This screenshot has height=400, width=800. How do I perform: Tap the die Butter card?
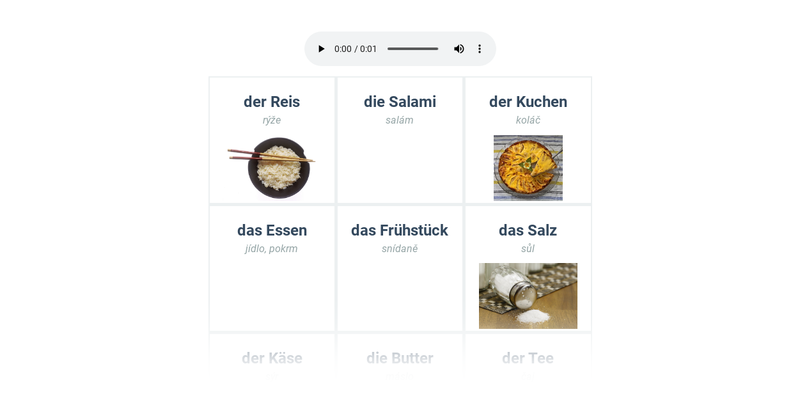click(x=400, y=360)
